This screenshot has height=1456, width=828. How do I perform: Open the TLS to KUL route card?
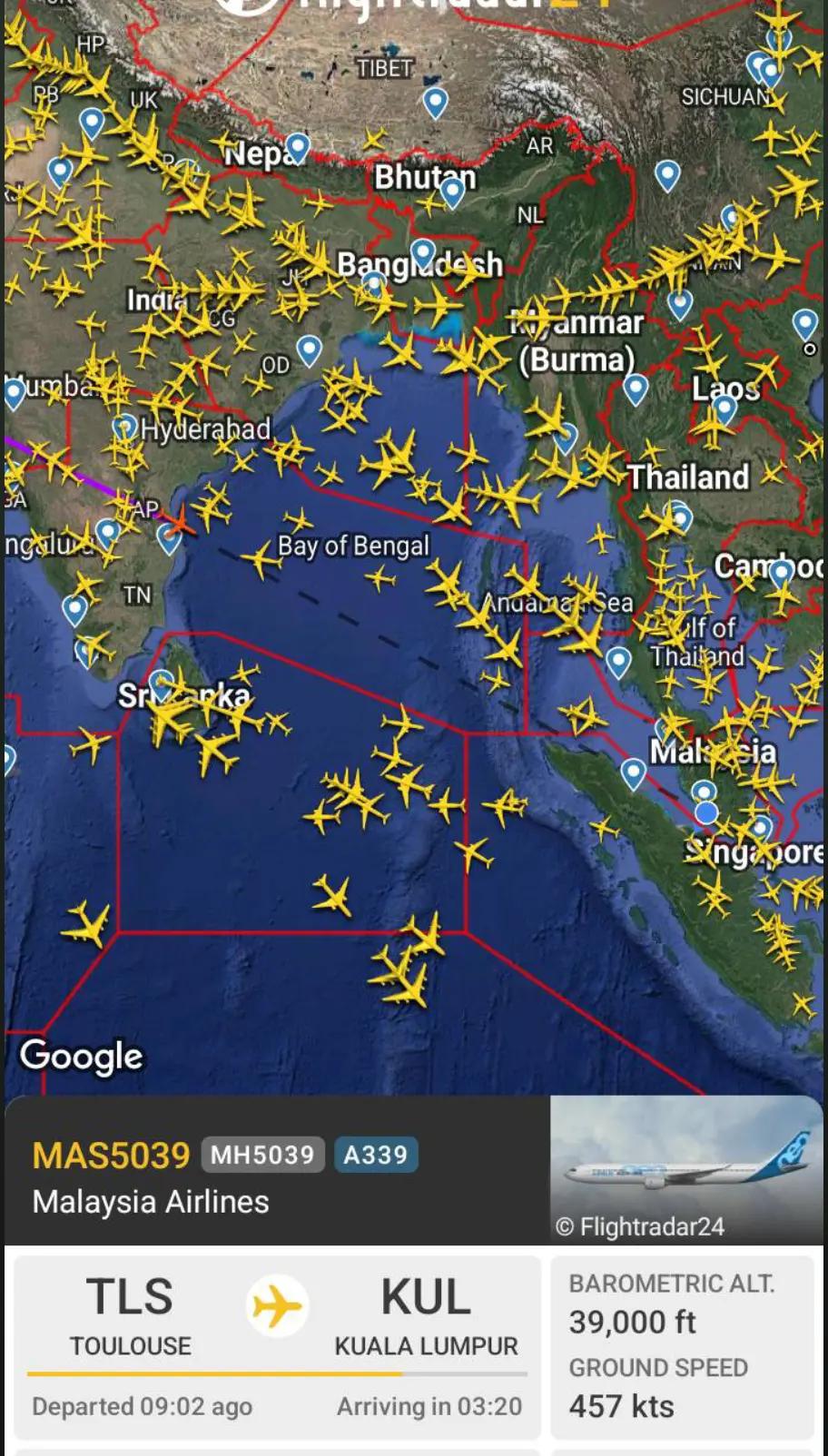click(x=277, y=1347)
